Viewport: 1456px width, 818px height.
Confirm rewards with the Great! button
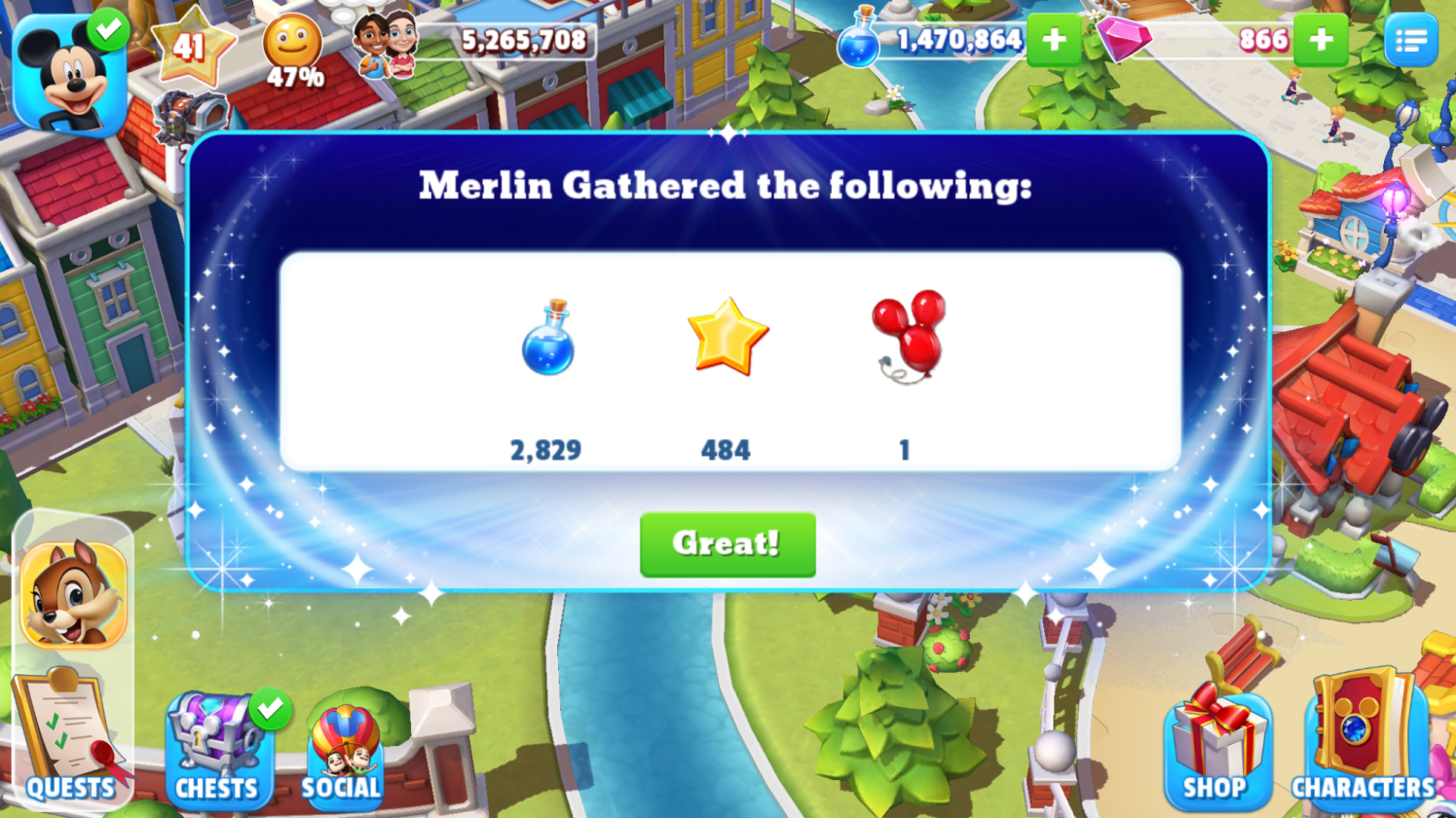pos(728,544)
